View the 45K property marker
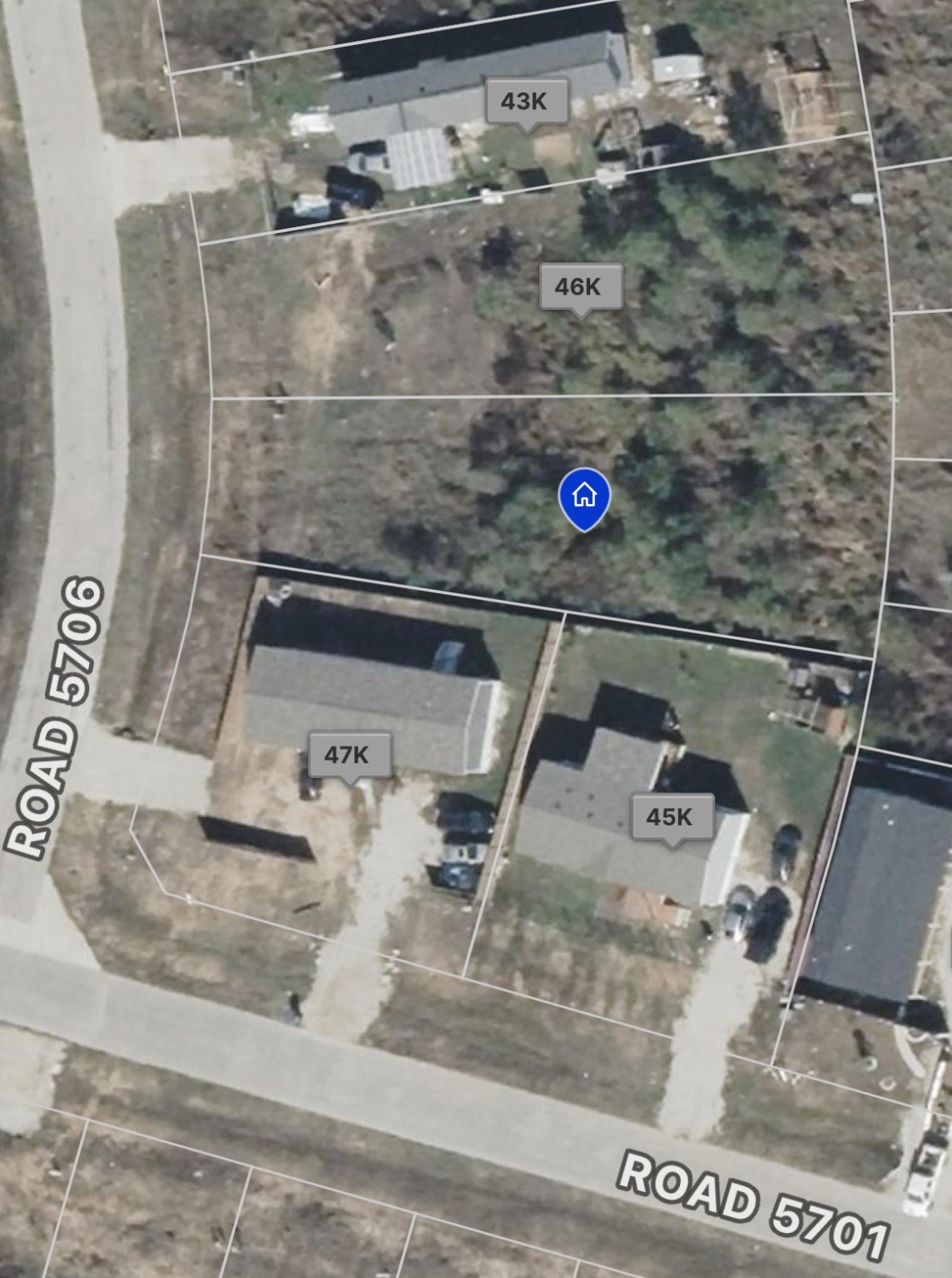The image size is (952, 1278). [672, 818]
